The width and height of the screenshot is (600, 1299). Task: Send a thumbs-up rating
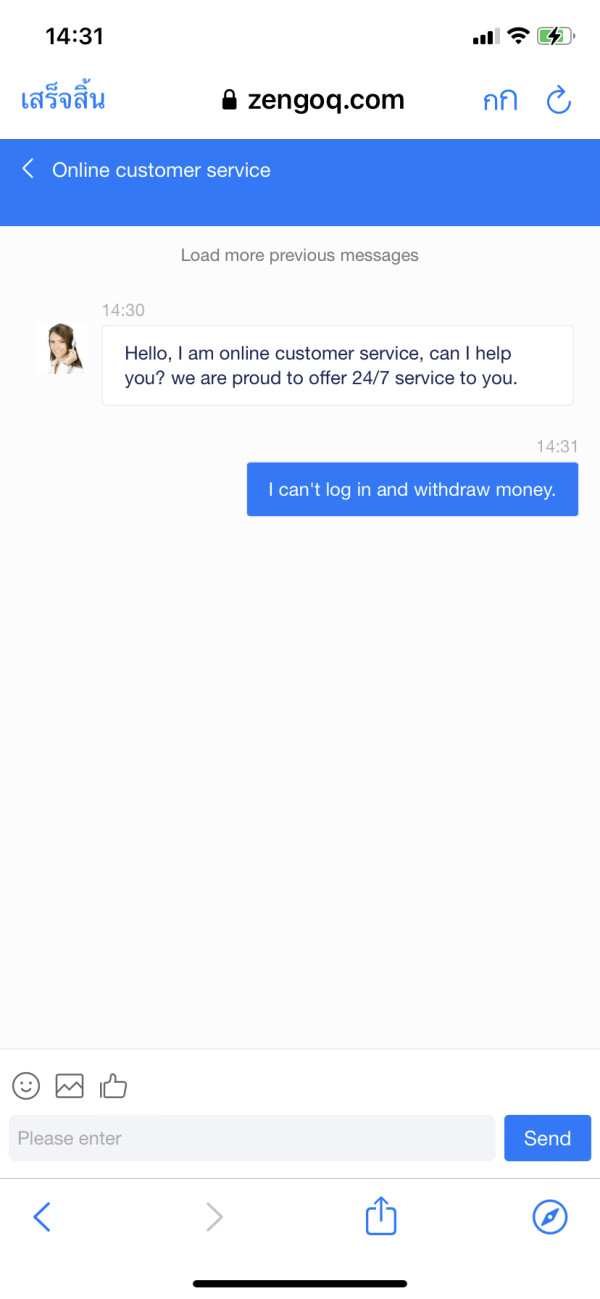113,1085
